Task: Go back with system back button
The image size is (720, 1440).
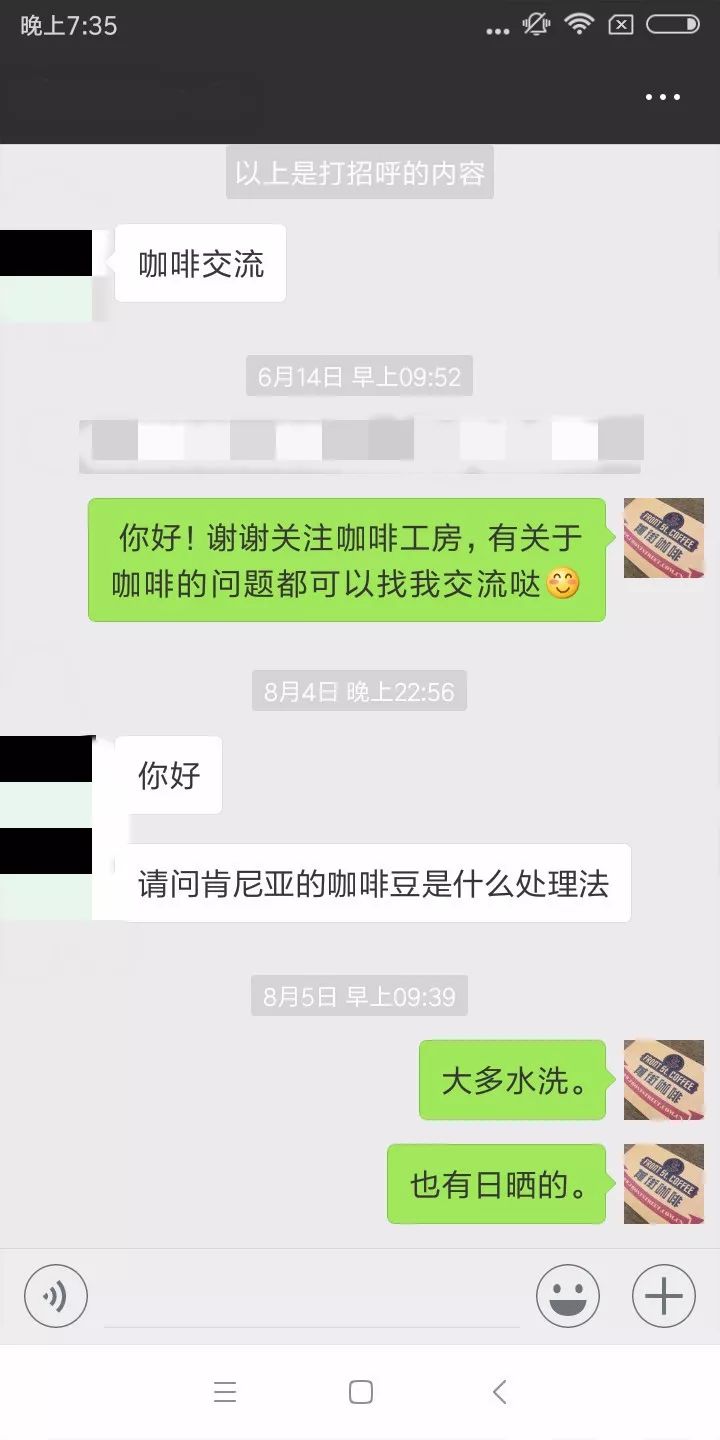Action: coord(499,1392)
